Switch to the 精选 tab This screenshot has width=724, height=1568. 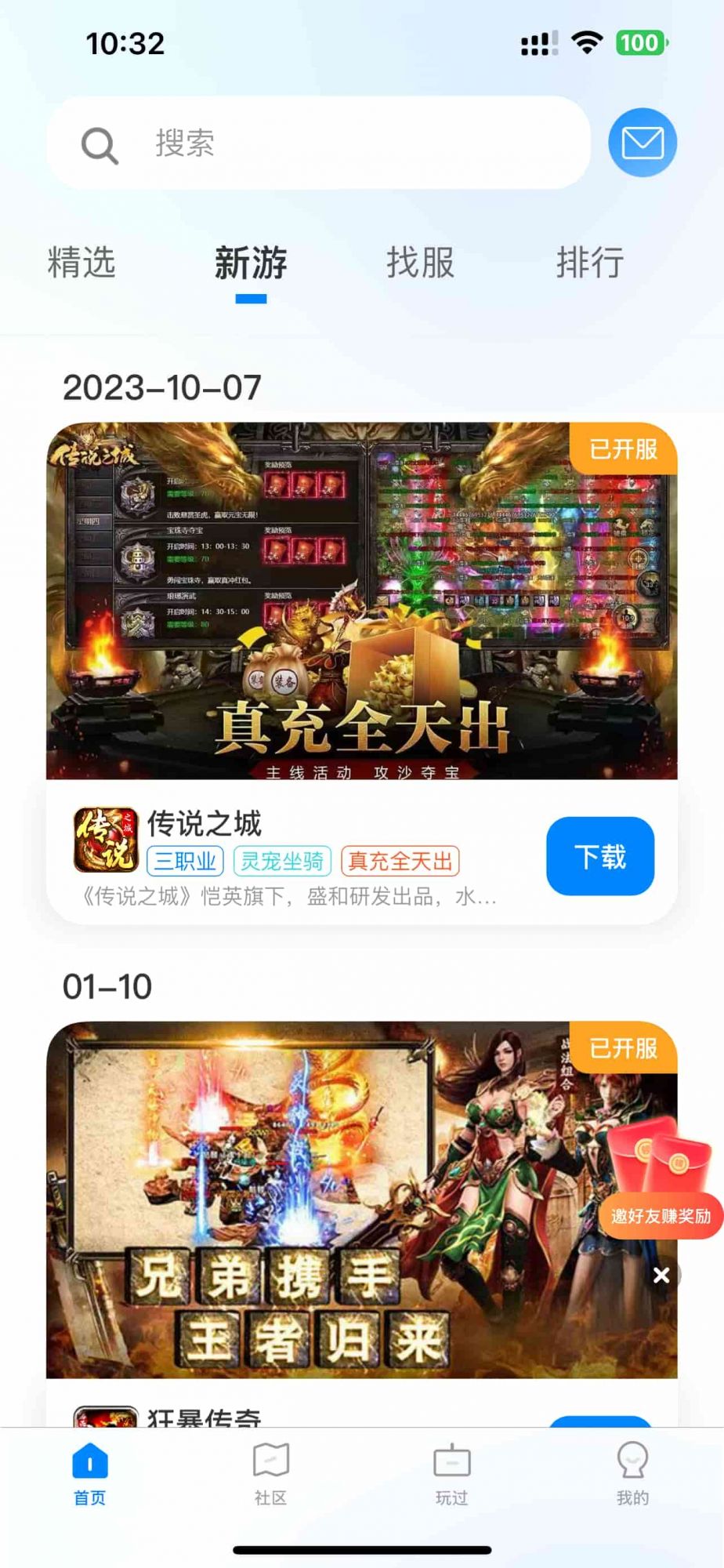coord(81,262)
